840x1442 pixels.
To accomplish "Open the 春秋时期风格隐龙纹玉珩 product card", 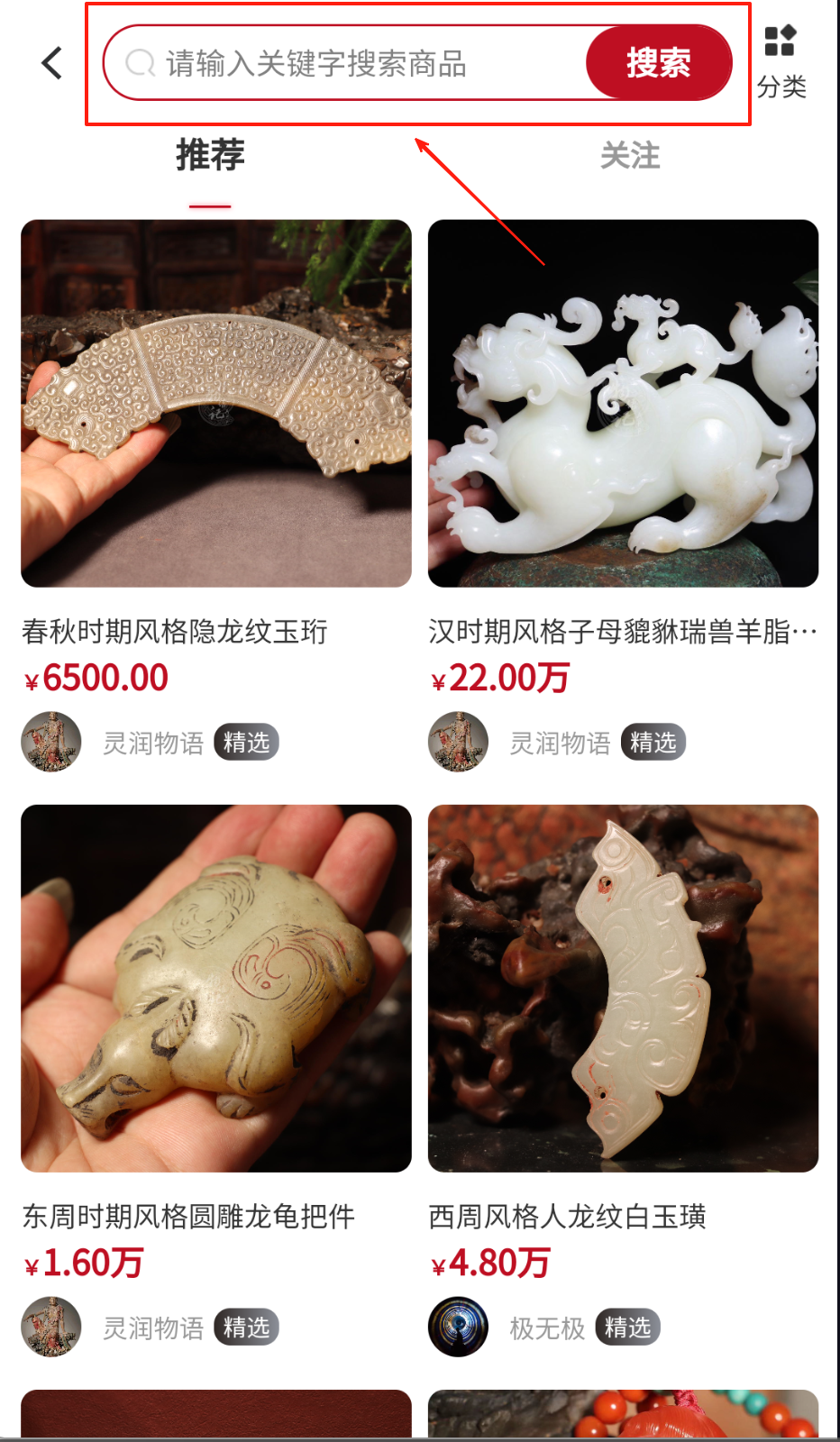I will click(216, 404).
